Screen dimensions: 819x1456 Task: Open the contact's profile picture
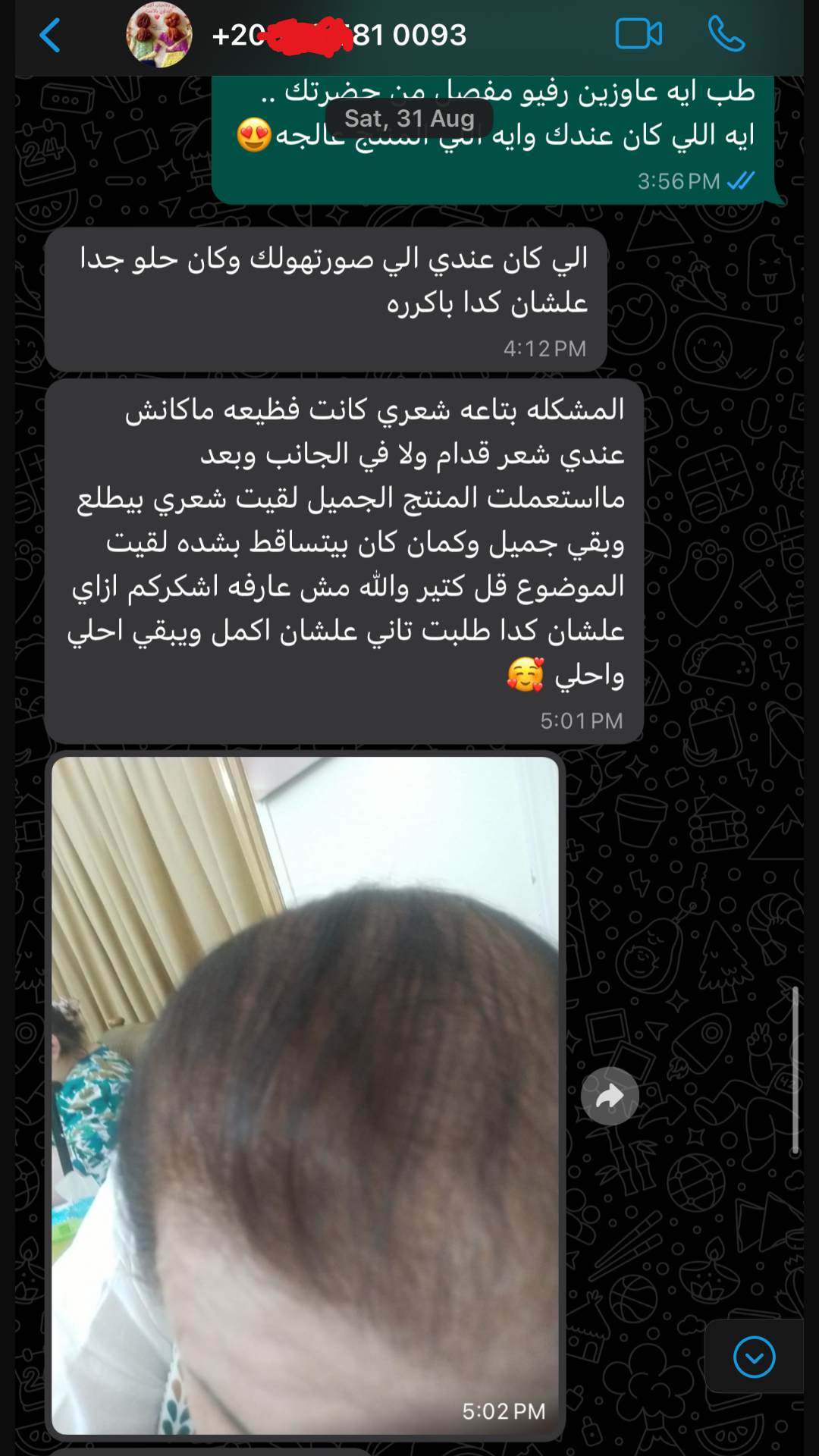coord(159,35)
